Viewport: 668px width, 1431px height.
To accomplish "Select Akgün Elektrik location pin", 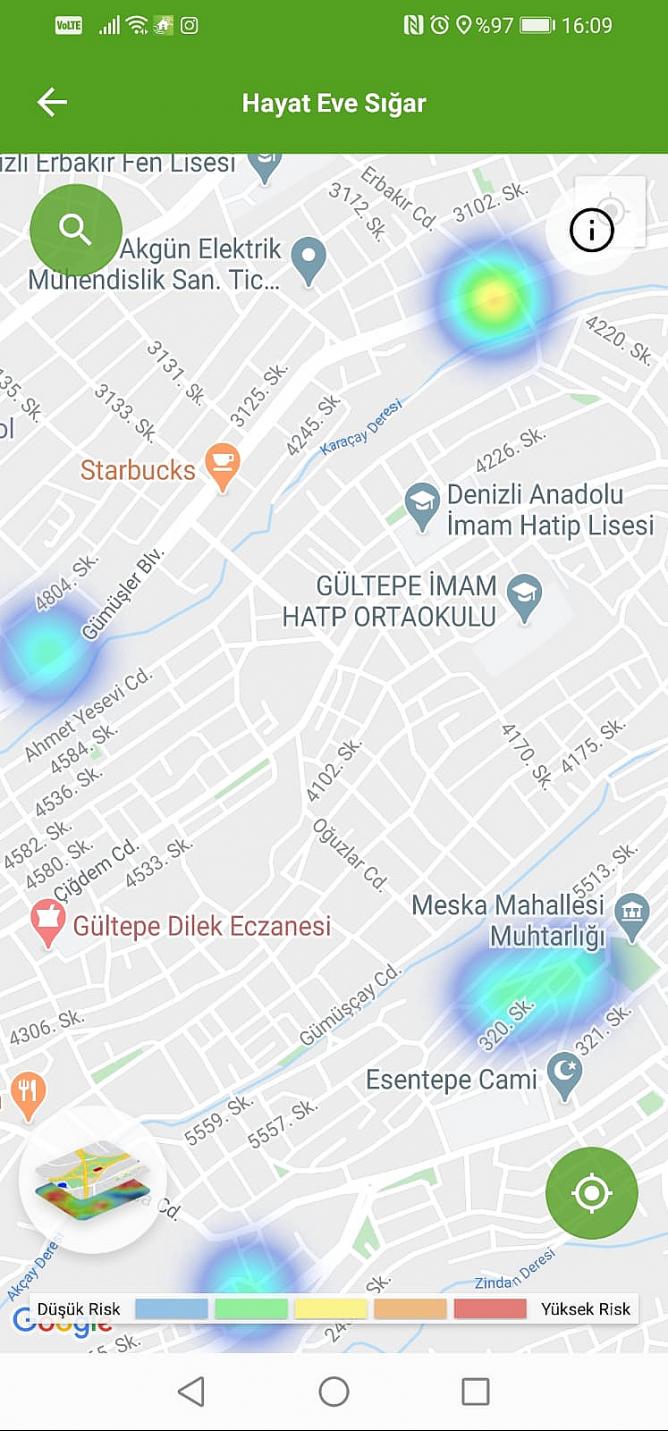I will tap(309, 260).
